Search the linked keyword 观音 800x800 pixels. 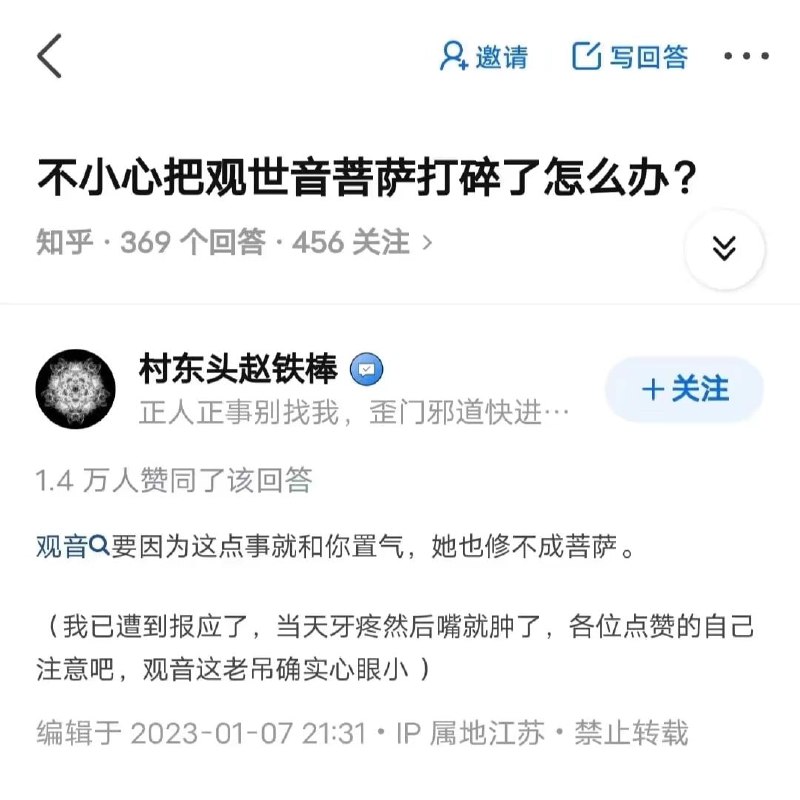pyautogui.click(x=72, y=546)
